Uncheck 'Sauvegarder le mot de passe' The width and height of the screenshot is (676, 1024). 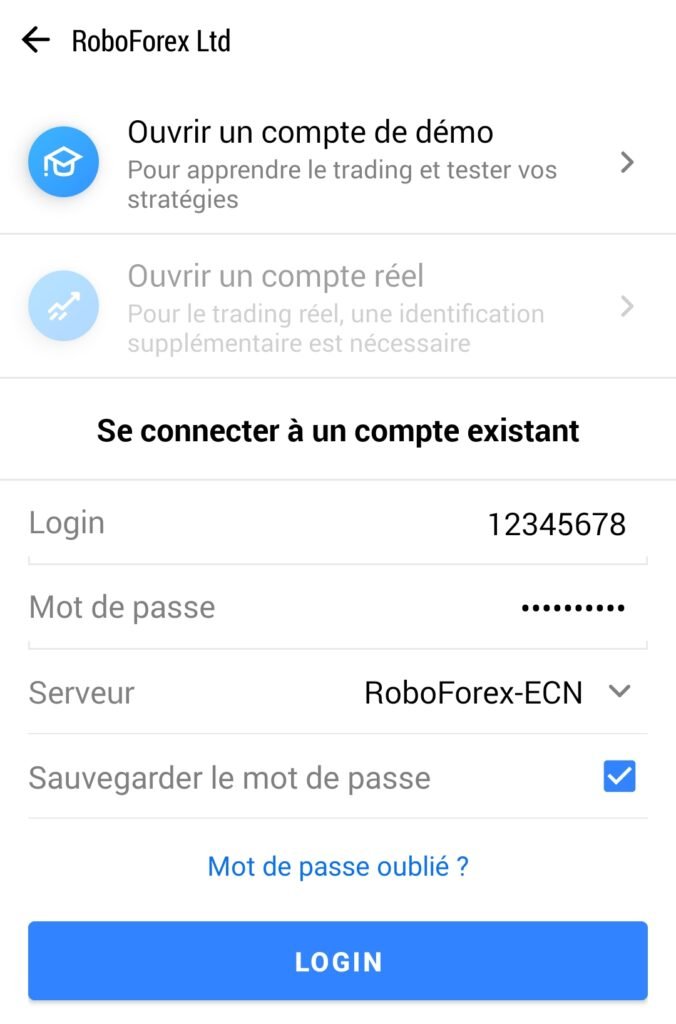(x=619, y=777)
